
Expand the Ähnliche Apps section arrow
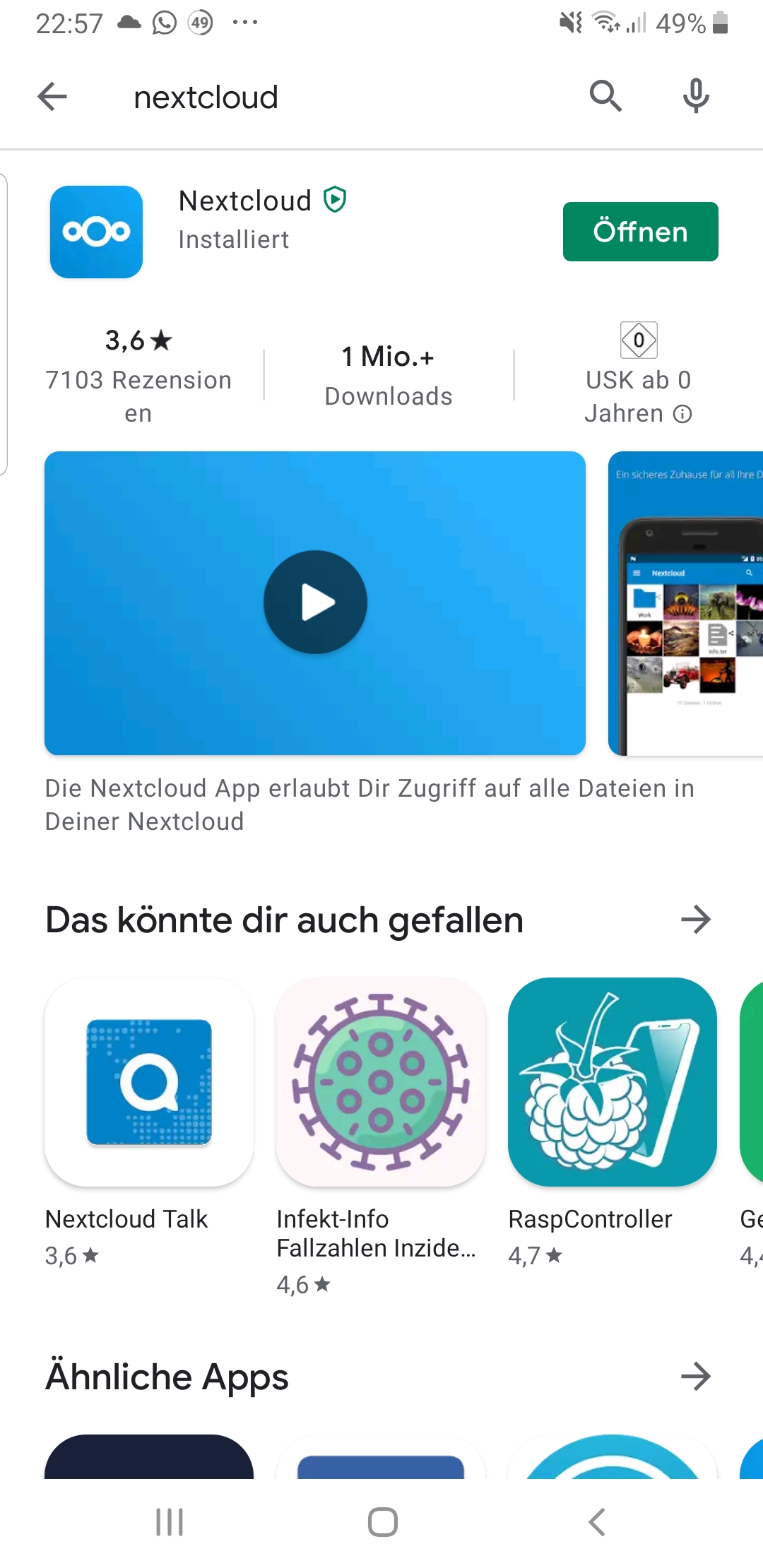pyautogui.click(x=696, y=1376)
